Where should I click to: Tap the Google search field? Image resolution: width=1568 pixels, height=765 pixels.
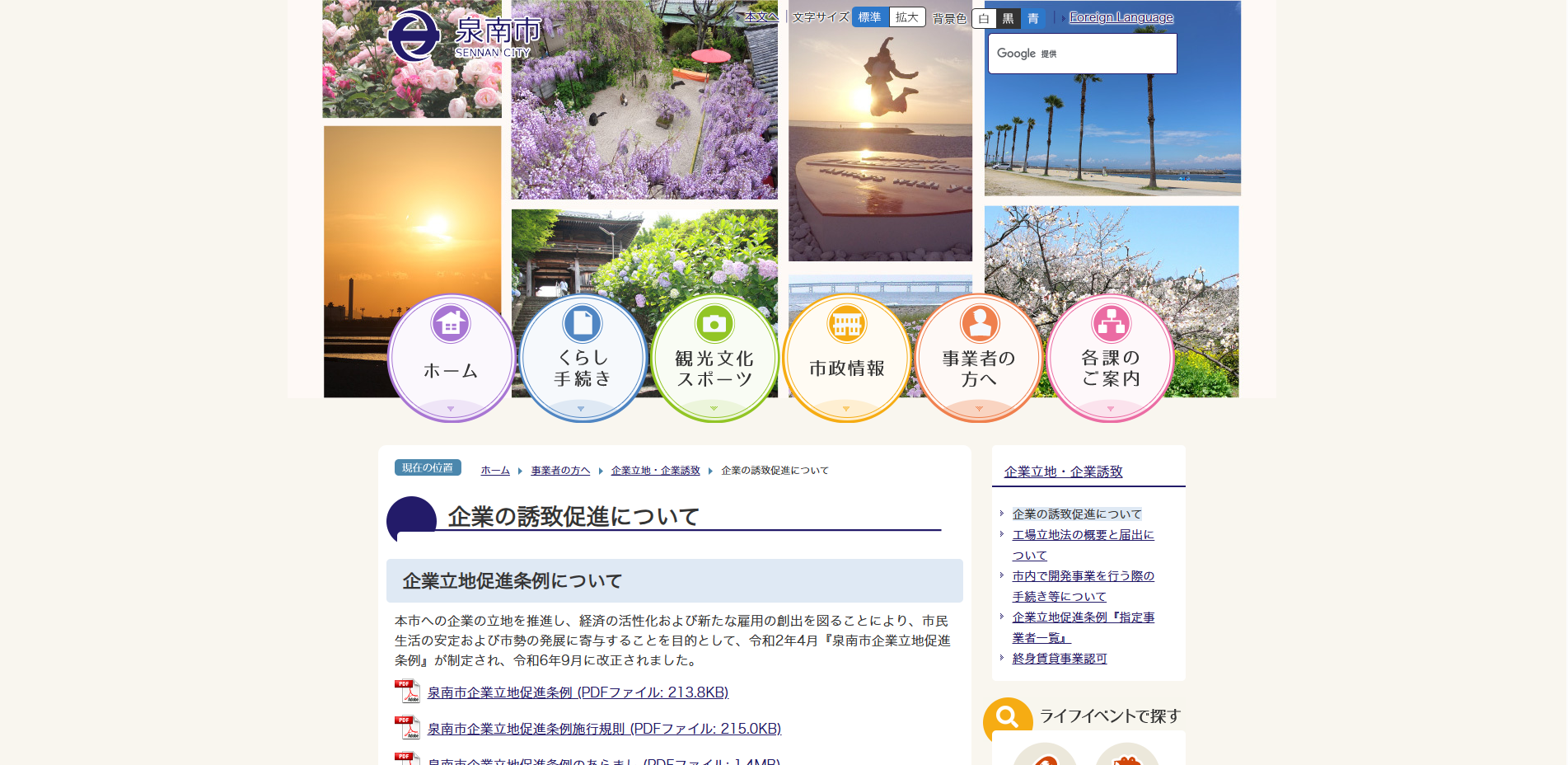coord(1082,54)
